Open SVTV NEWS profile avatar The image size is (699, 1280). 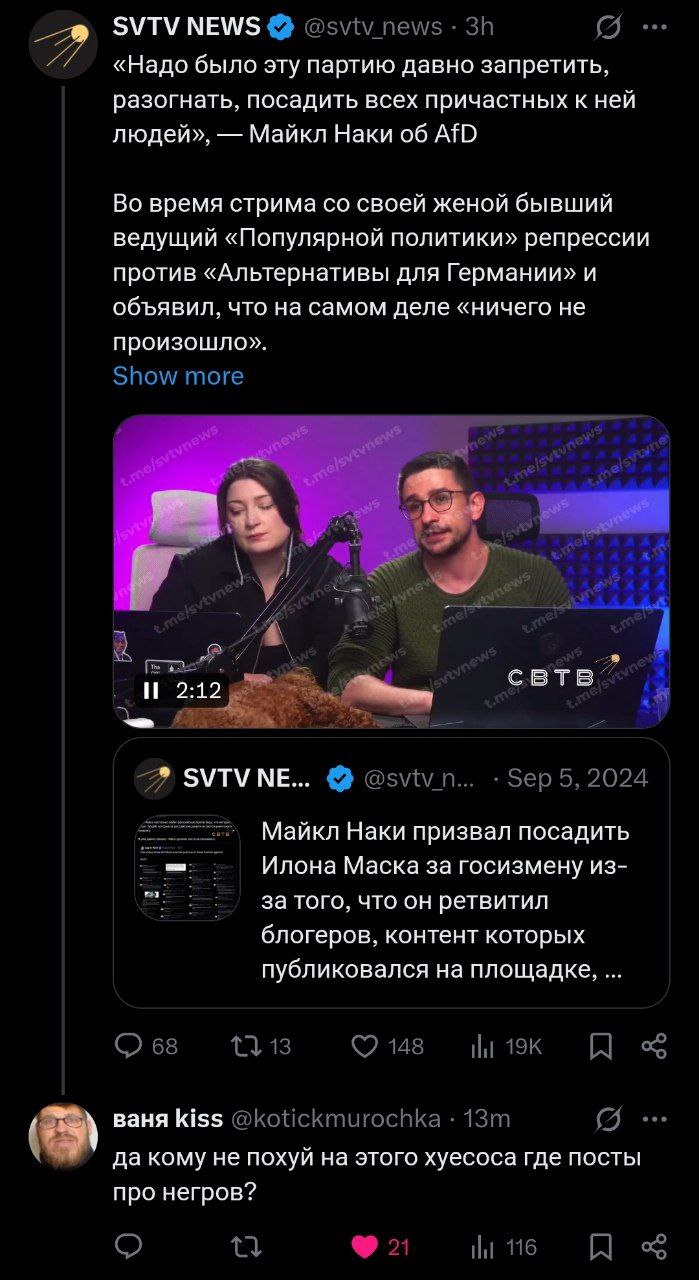(x=62, y=44)
